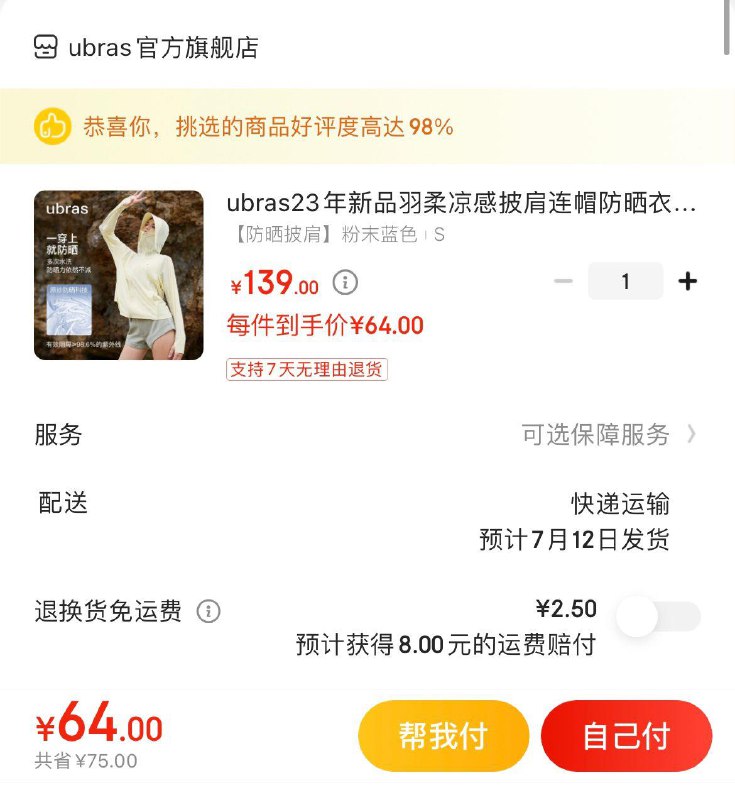This screenshot has height=800, width=735.
Task: Tap the 自己付 payment button
Action: click(626, 734)
